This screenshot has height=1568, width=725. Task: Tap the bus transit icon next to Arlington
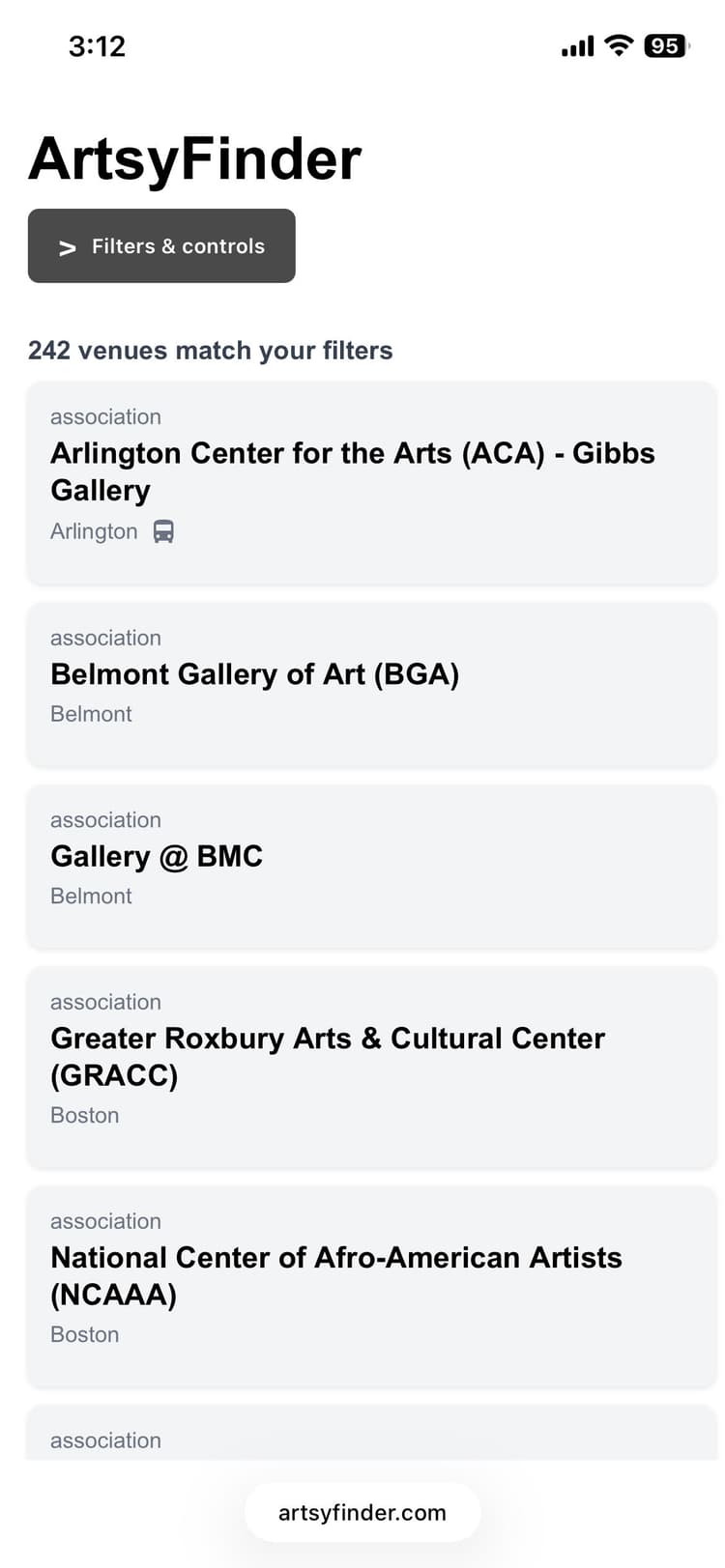point(162,530)
